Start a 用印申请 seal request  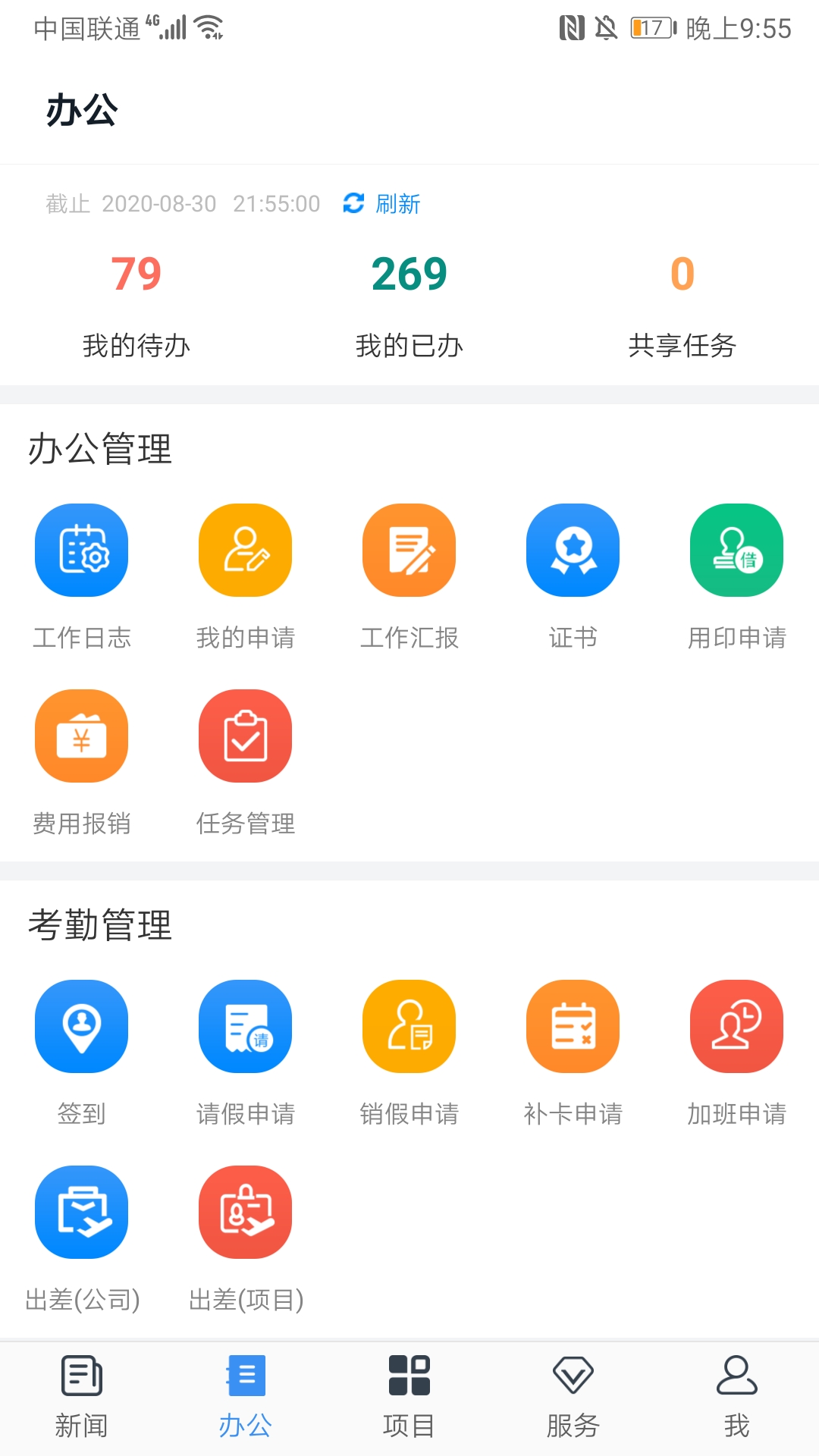(736, 551)
